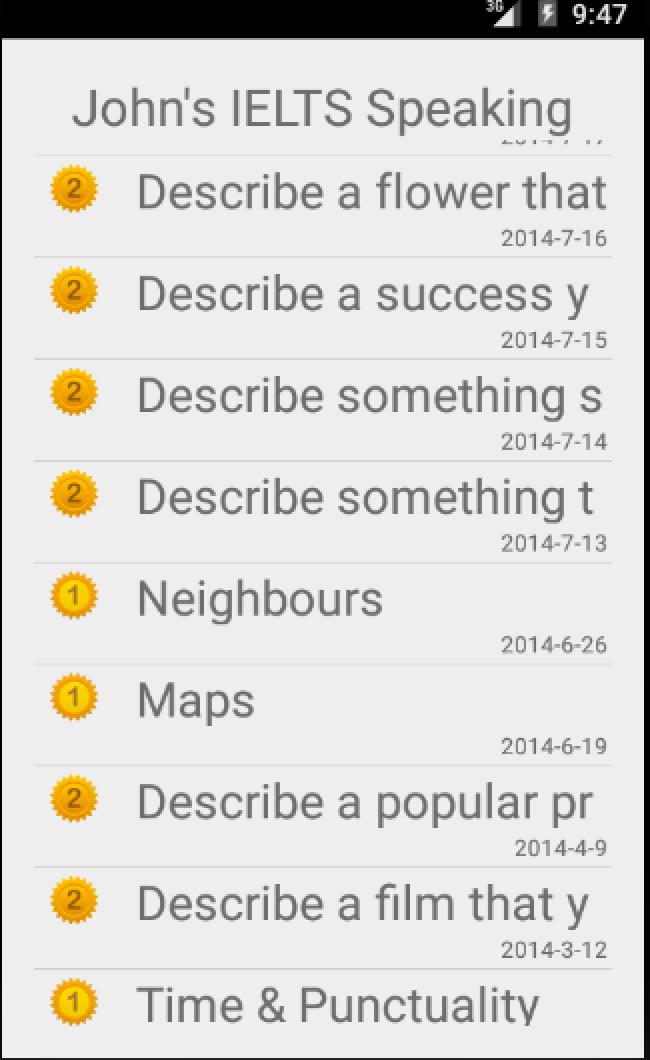Open the Time & Punctuality topic
Image resolution: width=650 pixels, height=1060 pixels.
337,1003
